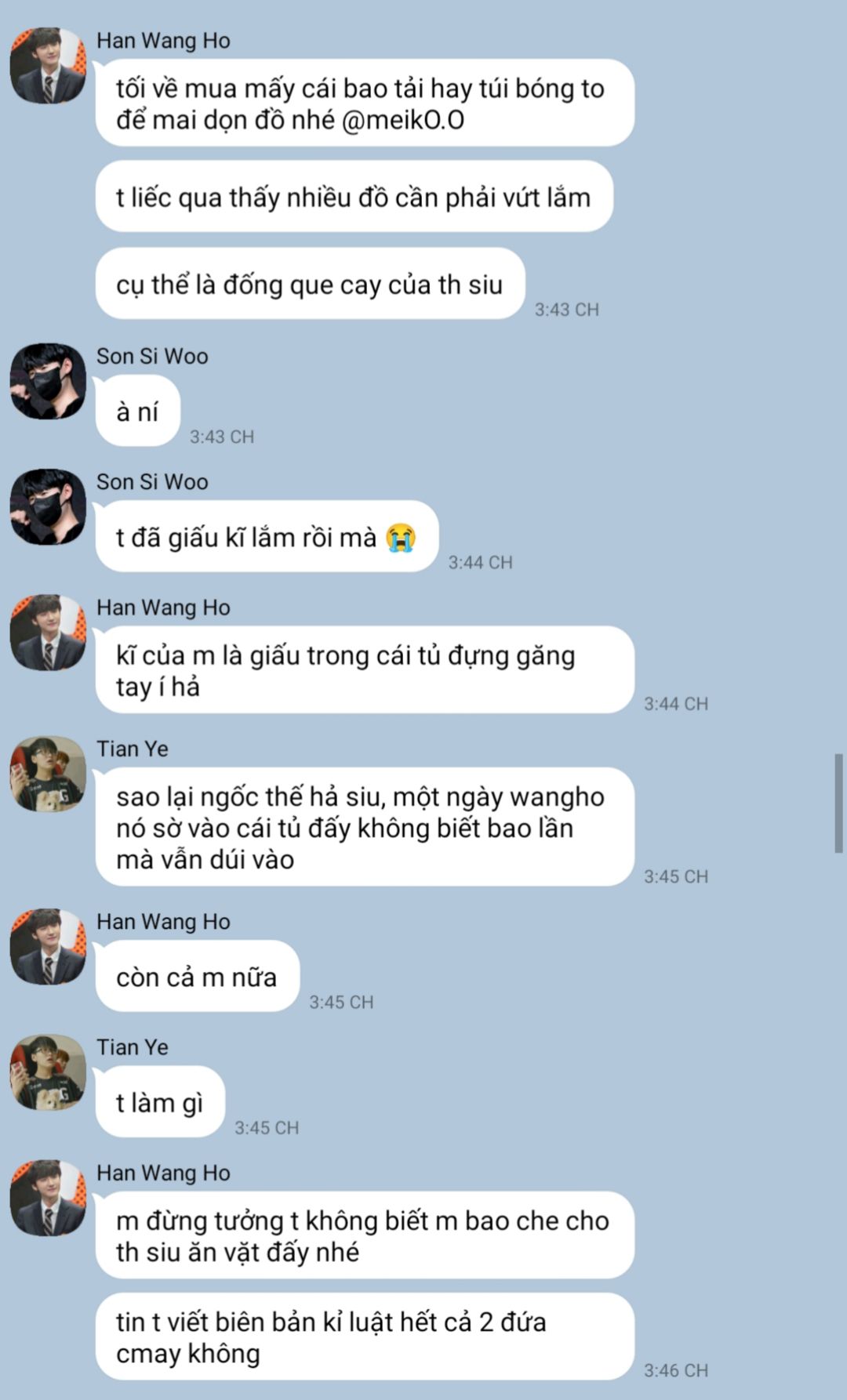
Task: Open Son Si Woo's avatar next to 'à ní'
Action: (48, 381)
